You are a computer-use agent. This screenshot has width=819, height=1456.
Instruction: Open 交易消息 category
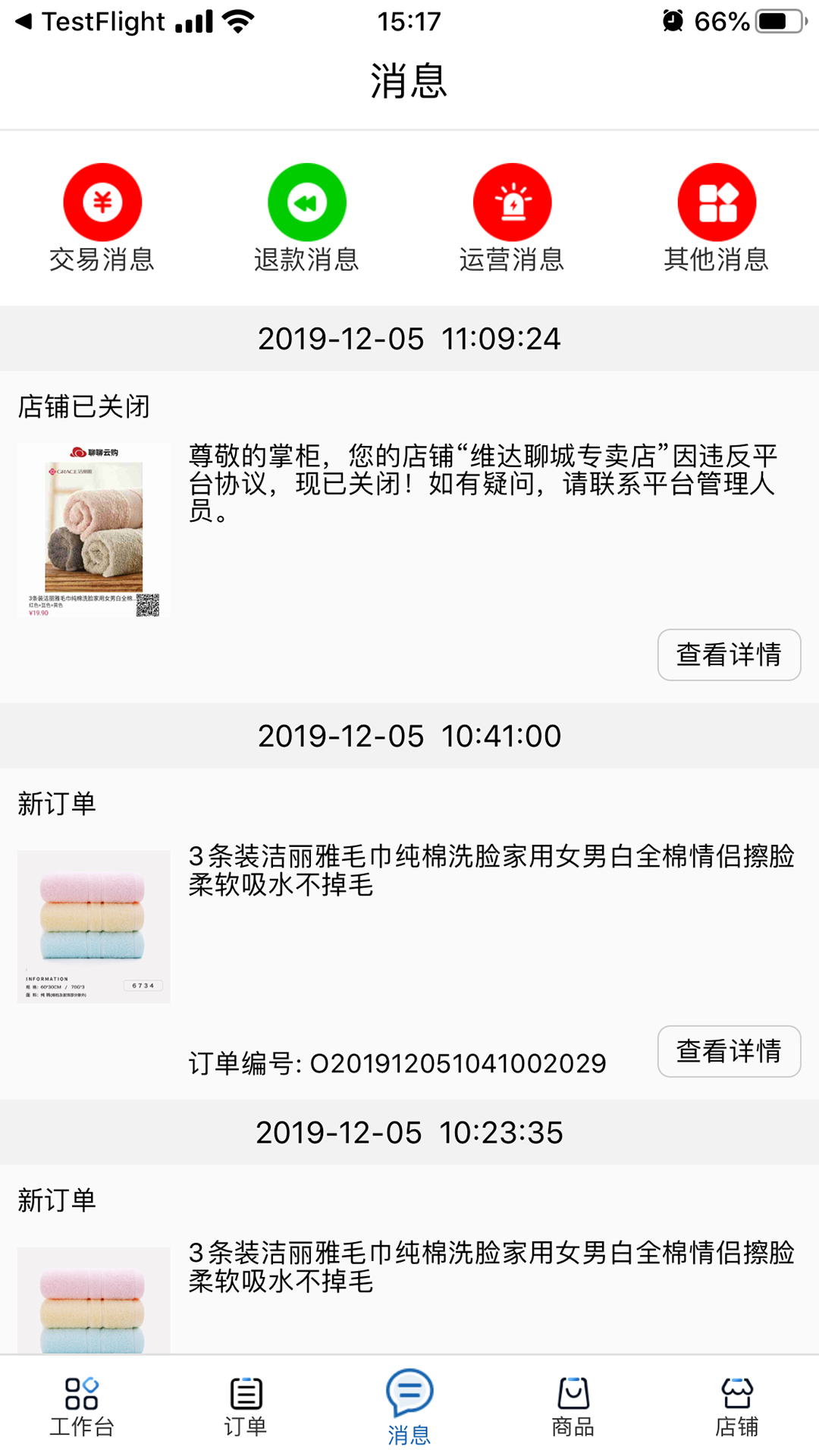102,216
